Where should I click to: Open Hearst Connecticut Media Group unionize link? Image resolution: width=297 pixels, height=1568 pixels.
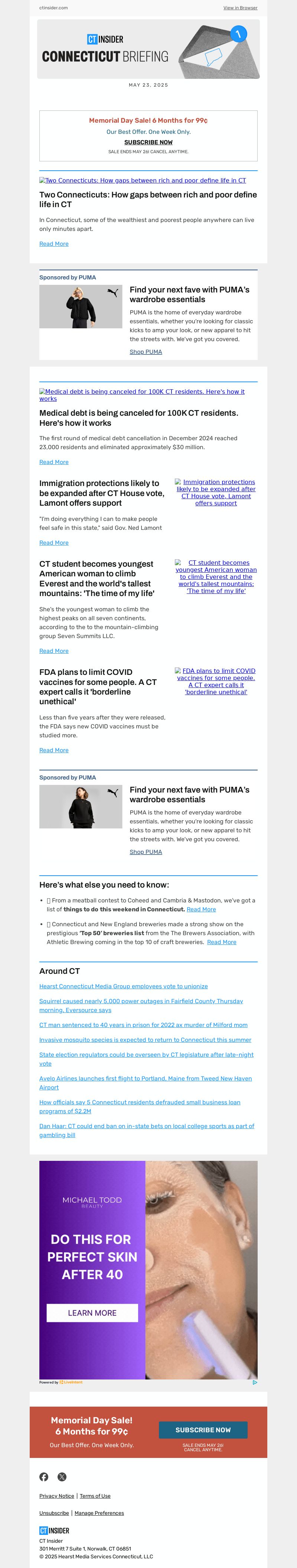tap(123, 986)
